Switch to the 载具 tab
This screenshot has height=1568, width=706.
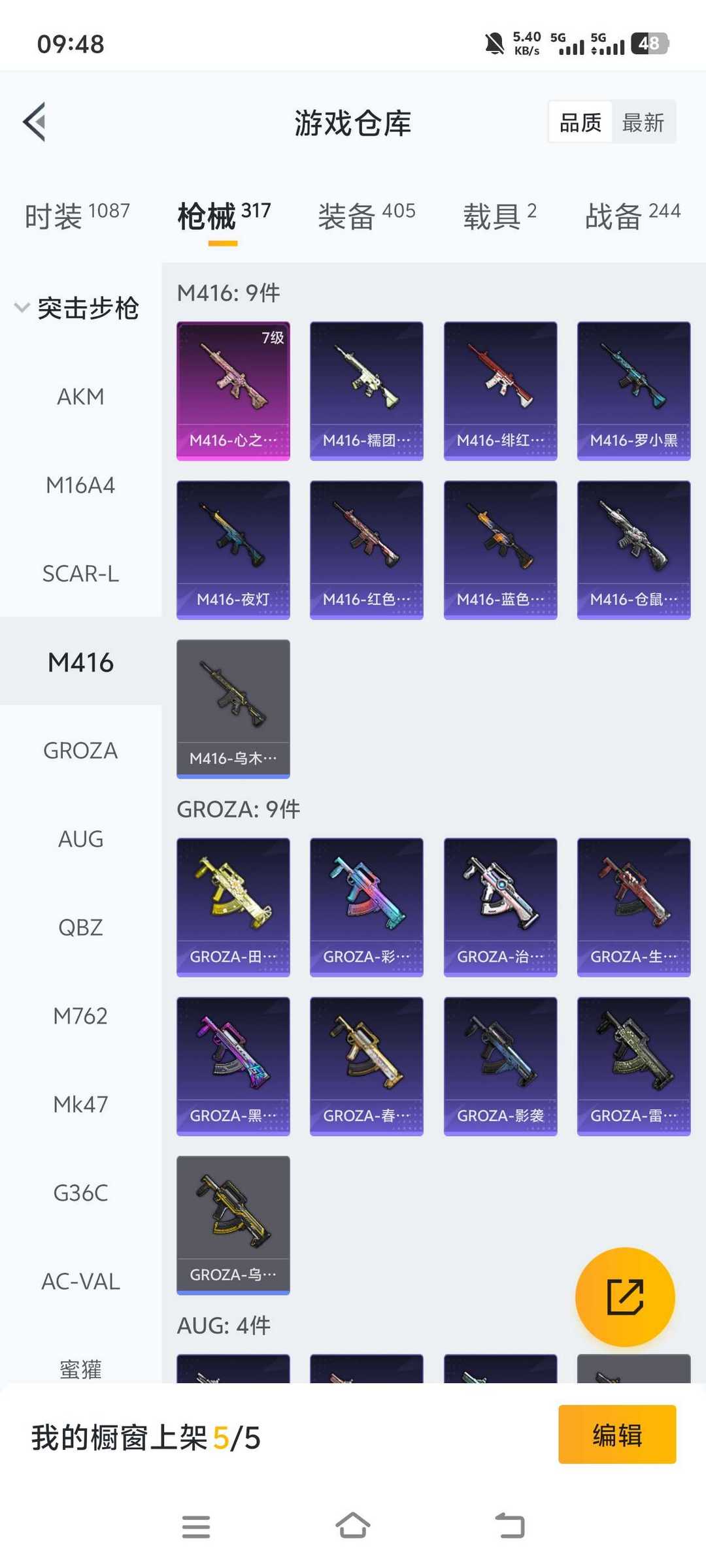click(499, 216)
